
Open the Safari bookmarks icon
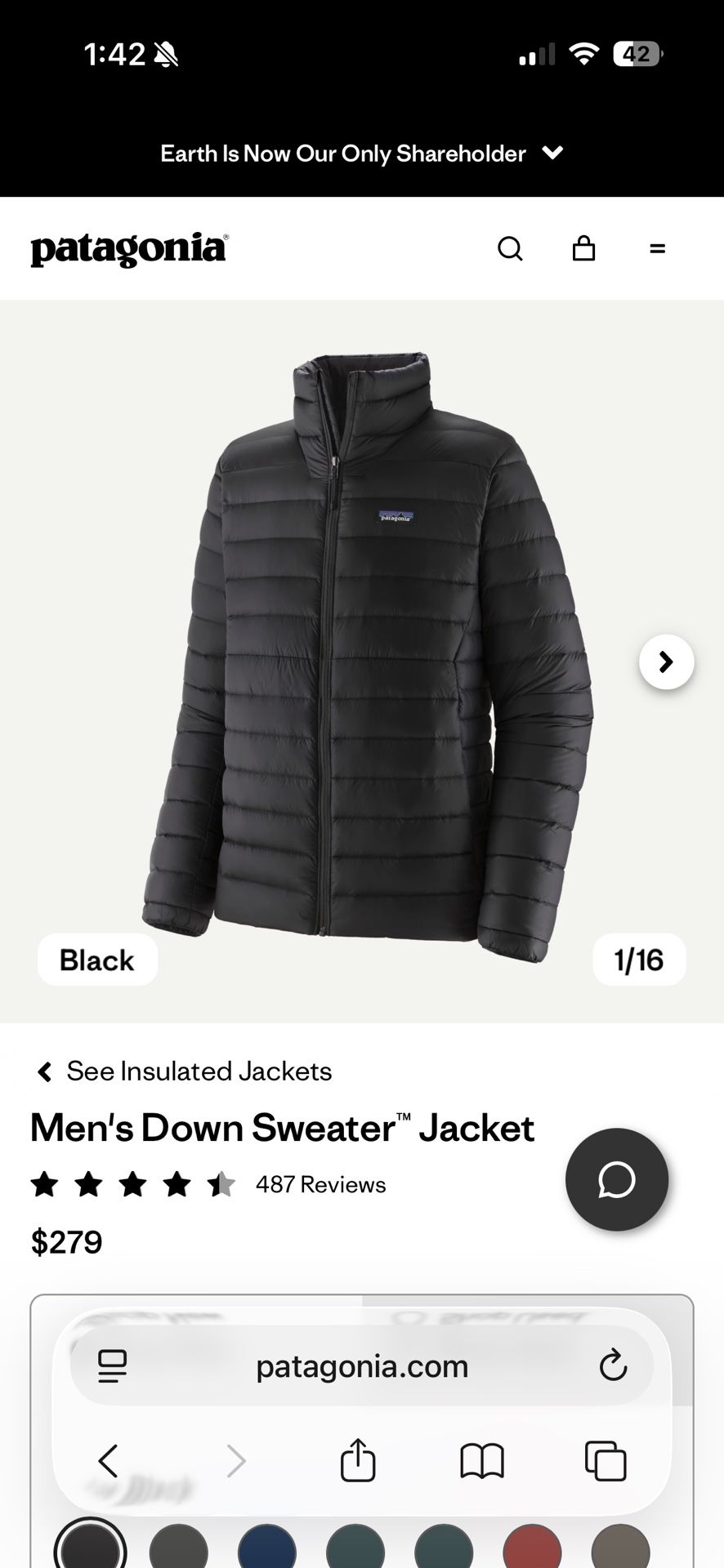click(482, 1461)
